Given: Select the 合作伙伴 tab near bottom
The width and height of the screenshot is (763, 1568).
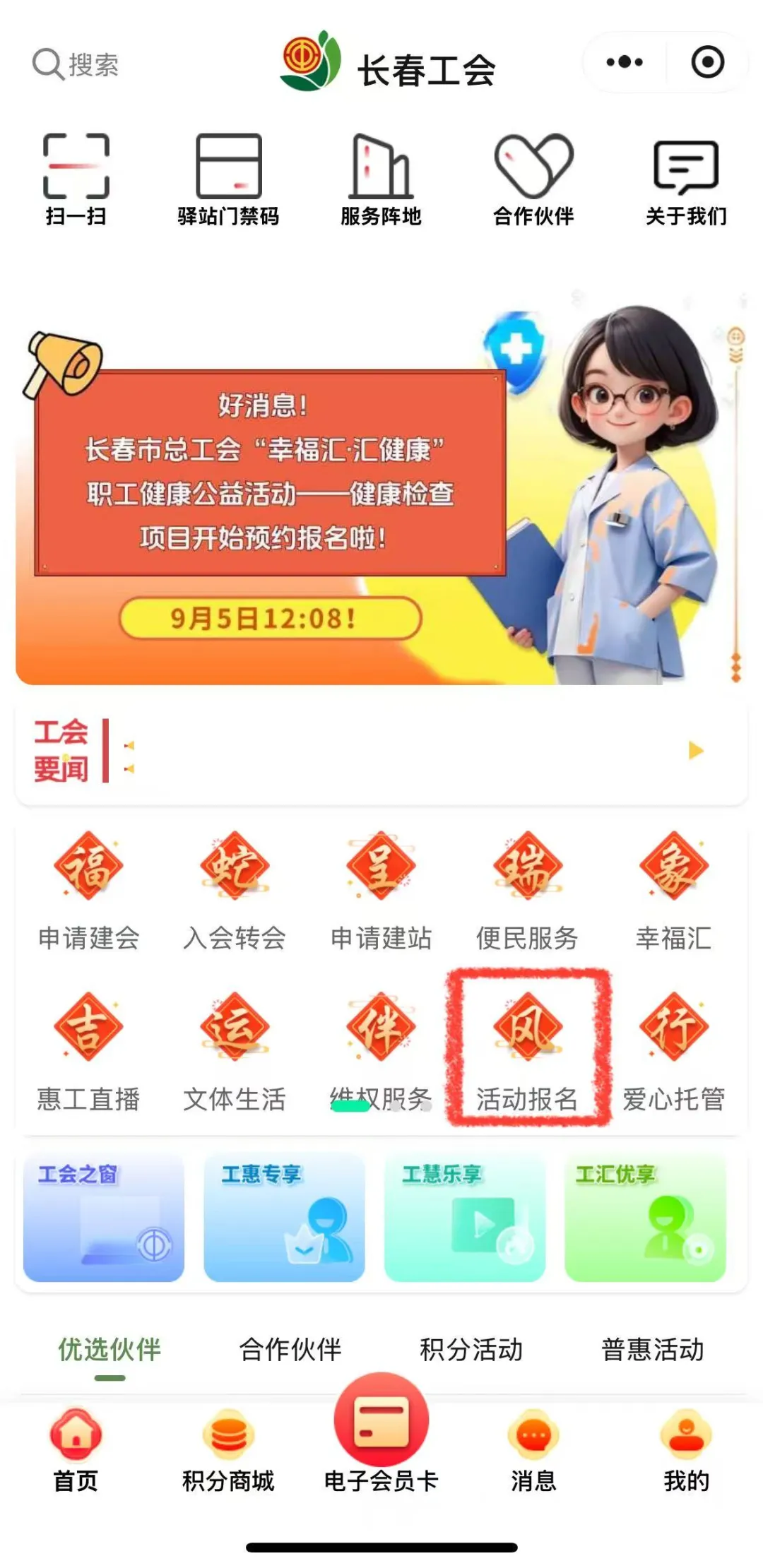Looking at the screenshot, I should 290,1350.
